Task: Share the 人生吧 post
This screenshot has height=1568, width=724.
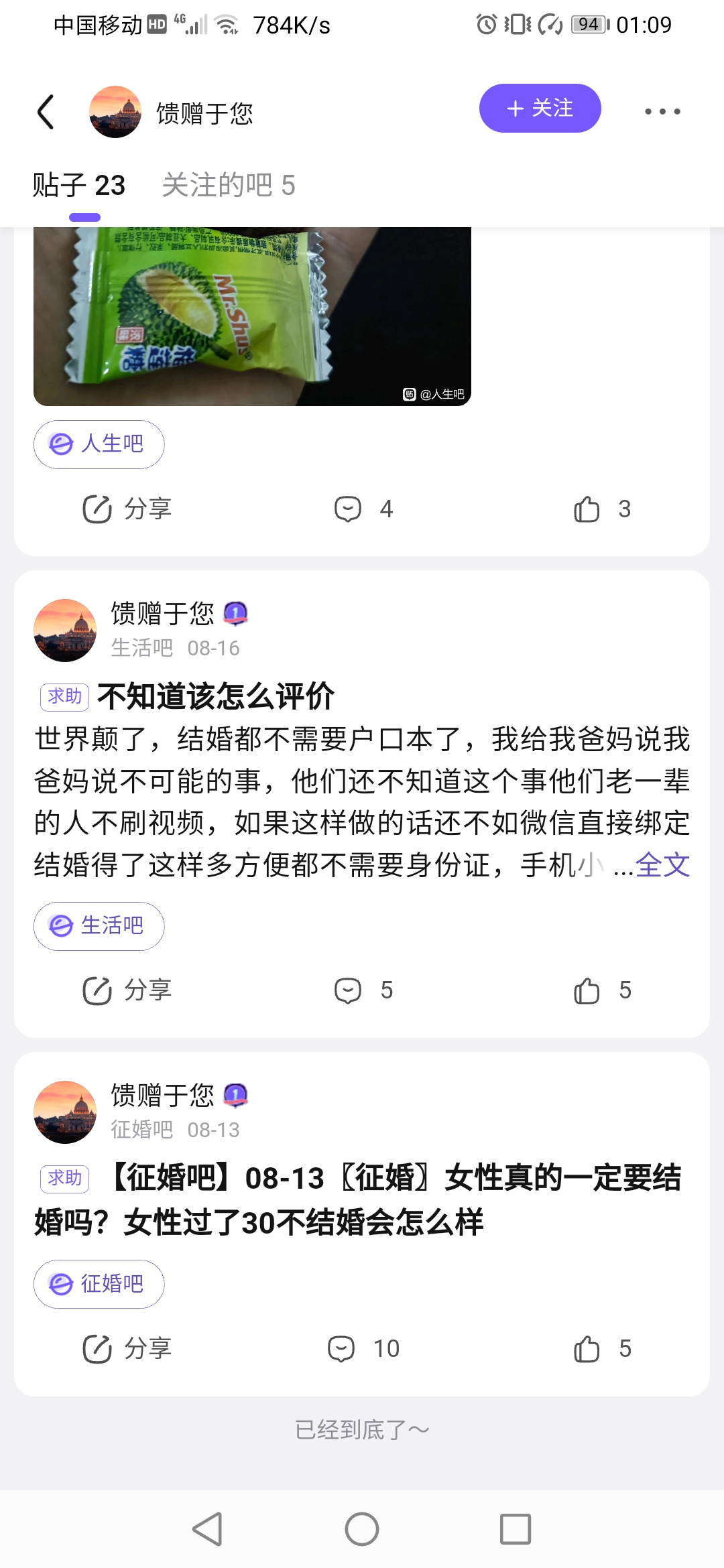Action: (127, 509)
